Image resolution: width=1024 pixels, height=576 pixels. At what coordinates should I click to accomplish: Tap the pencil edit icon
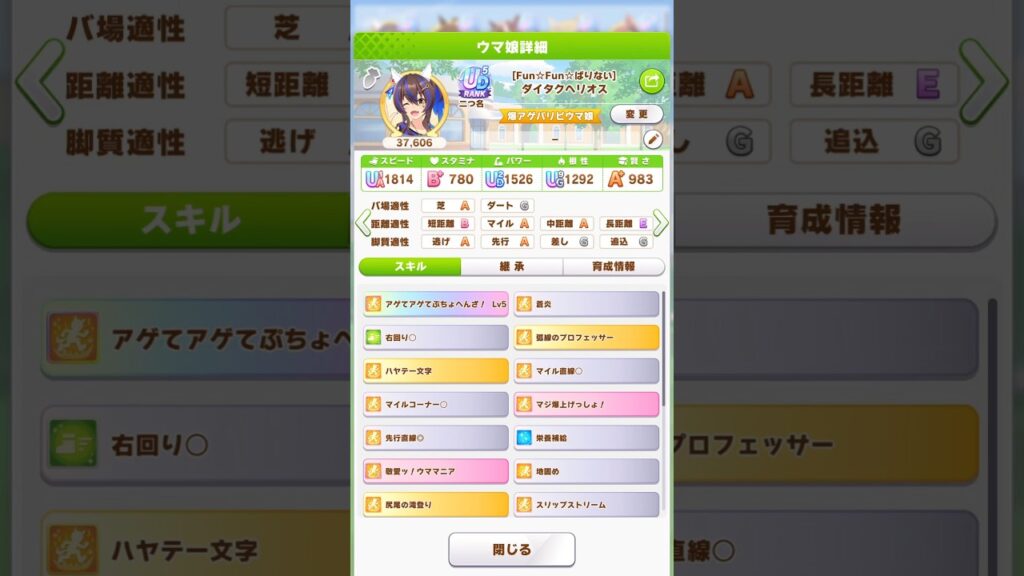click(x=652, y=139)
